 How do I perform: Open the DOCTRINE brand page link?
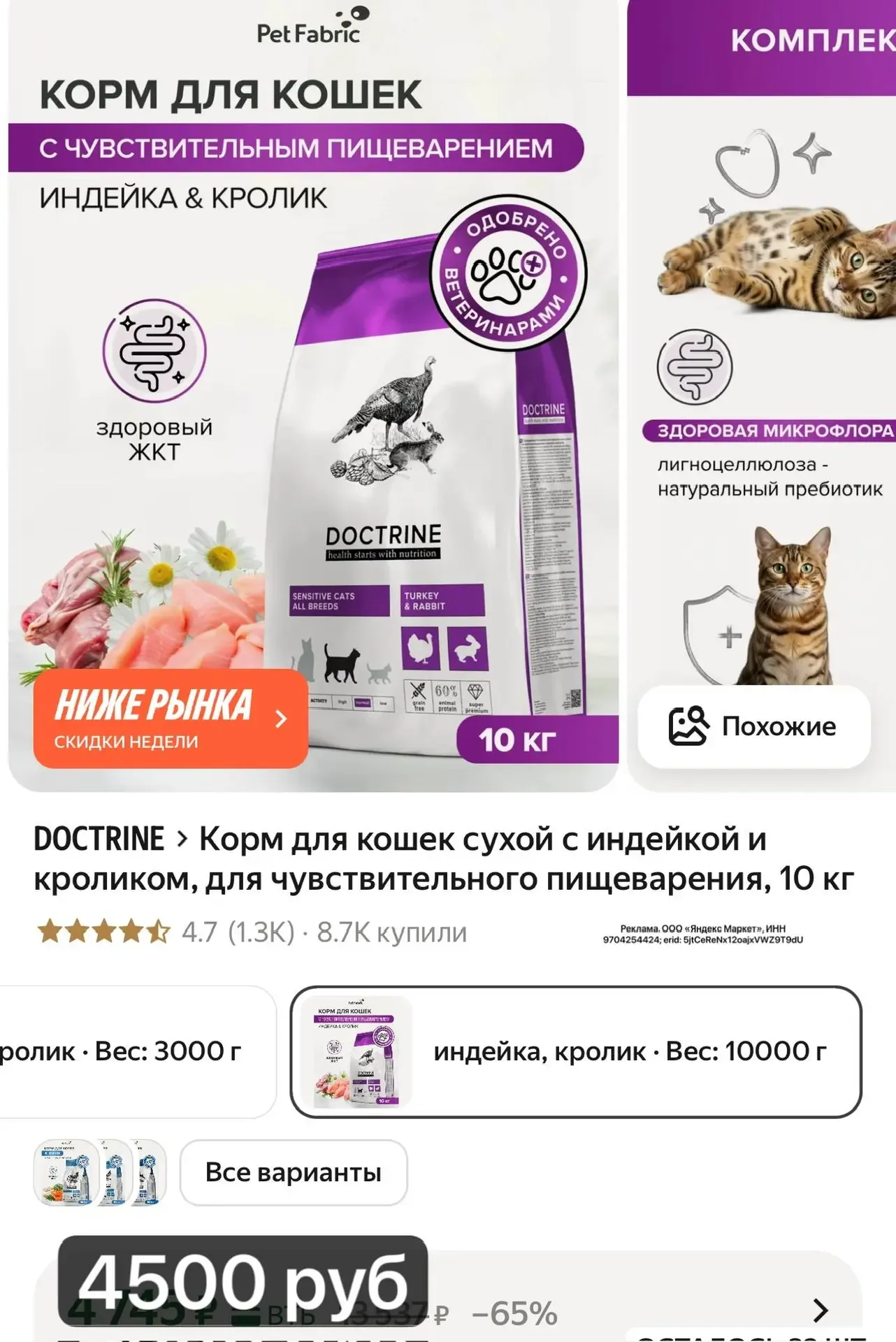[99, 839]
